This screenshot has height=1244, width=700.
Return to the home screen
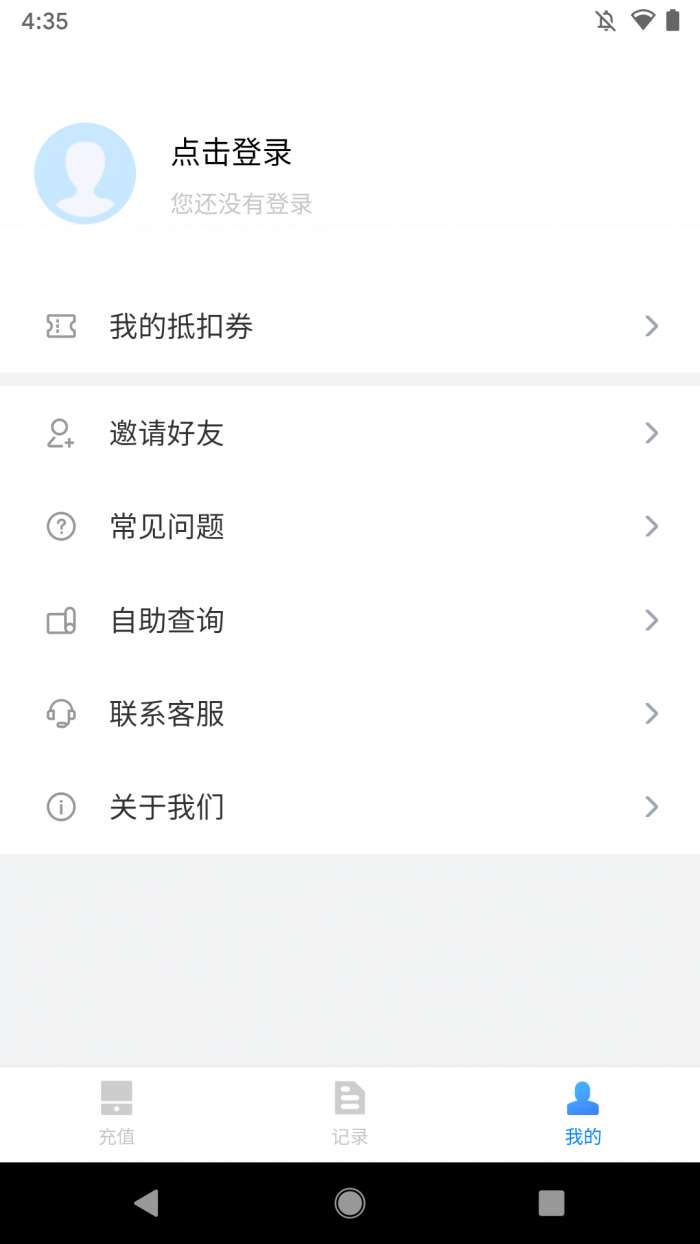[x=350, y=1202]
